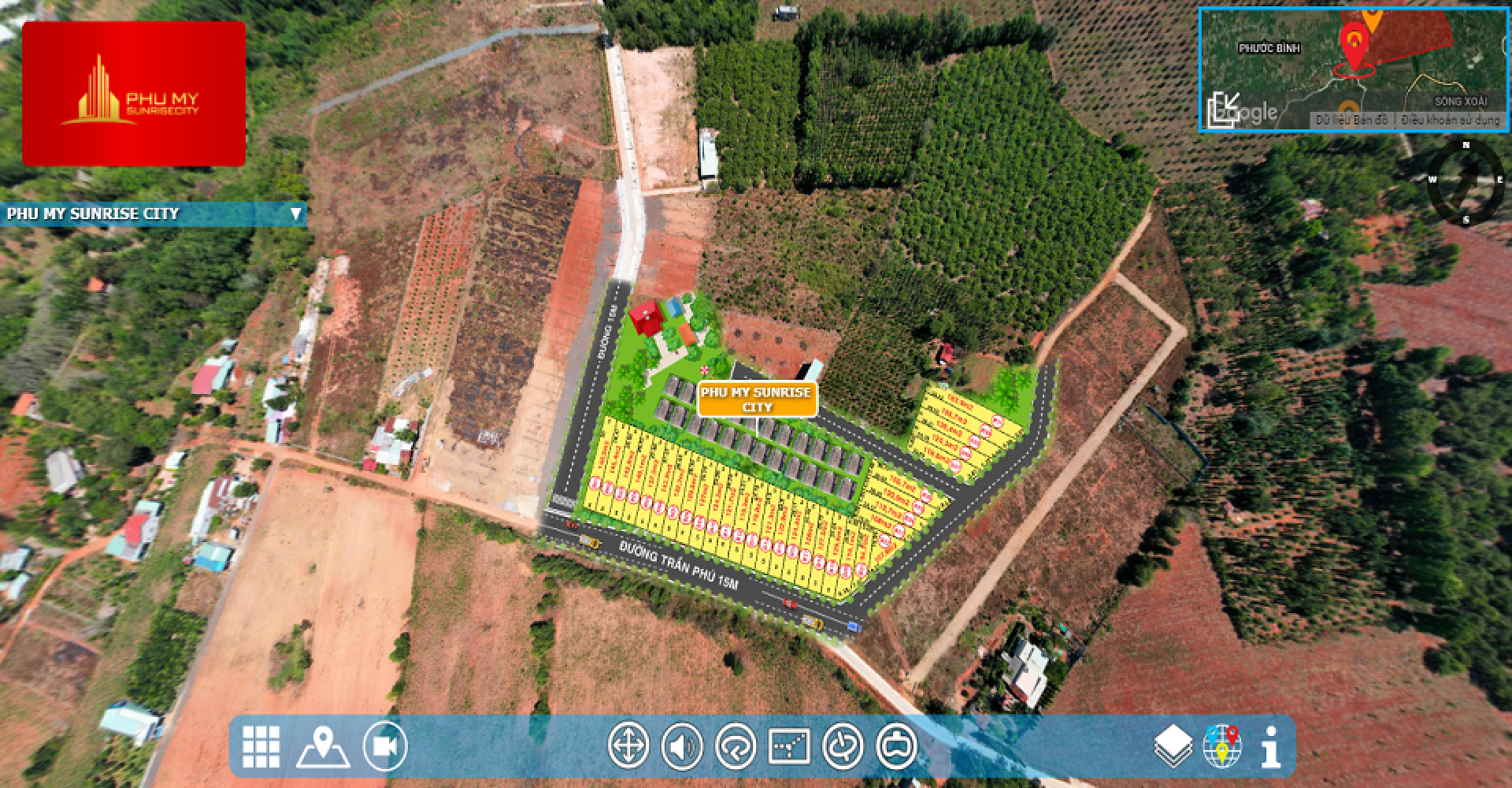Screen dimensions: 1512x788
Task: Tap the red location pin on minimap
Action: pyautogui.click(x=1354, y=46)
